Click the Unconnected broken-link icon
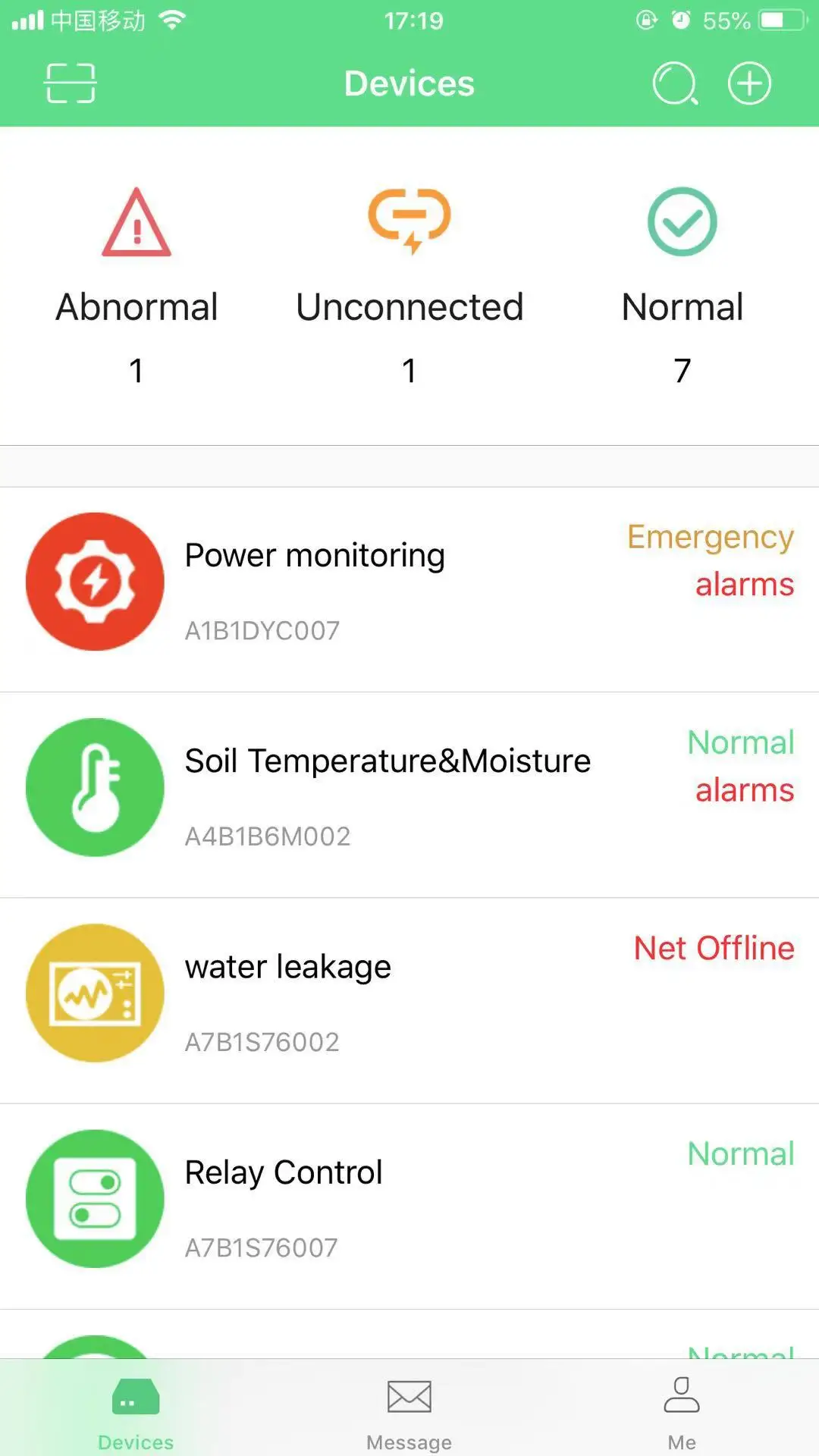 [409, 222]
